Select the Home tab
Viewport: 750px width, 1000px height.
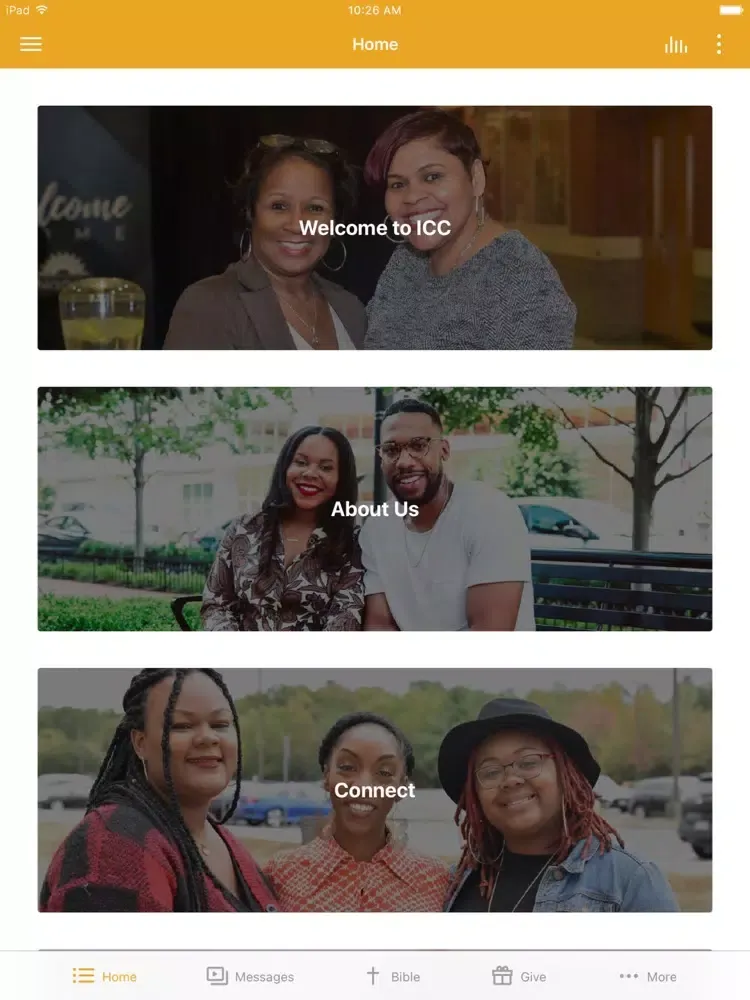[x=105, y=976]
